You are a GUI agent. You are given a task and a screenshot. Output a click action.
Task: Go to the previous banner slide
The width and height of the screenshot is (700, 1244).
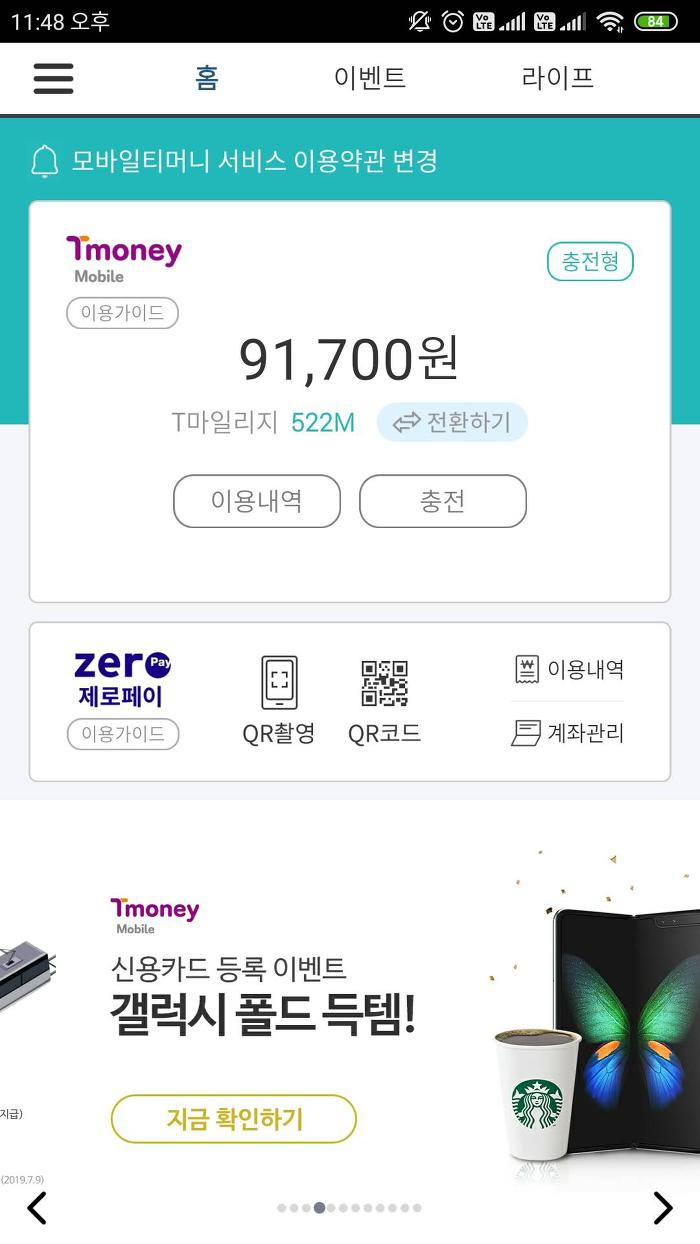37,1208
